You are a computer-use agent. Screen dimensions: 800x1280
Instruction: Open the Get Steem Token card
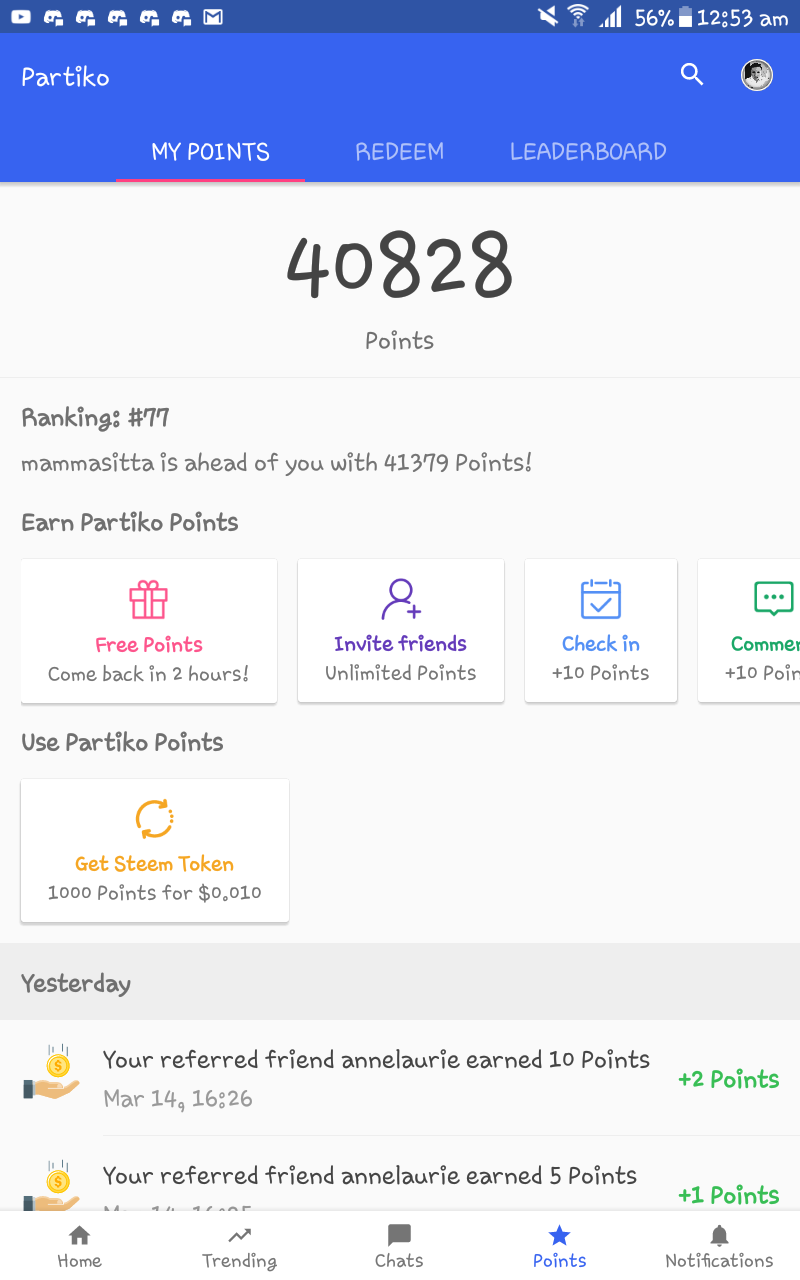pyautogui.click(x=155, y=850)
